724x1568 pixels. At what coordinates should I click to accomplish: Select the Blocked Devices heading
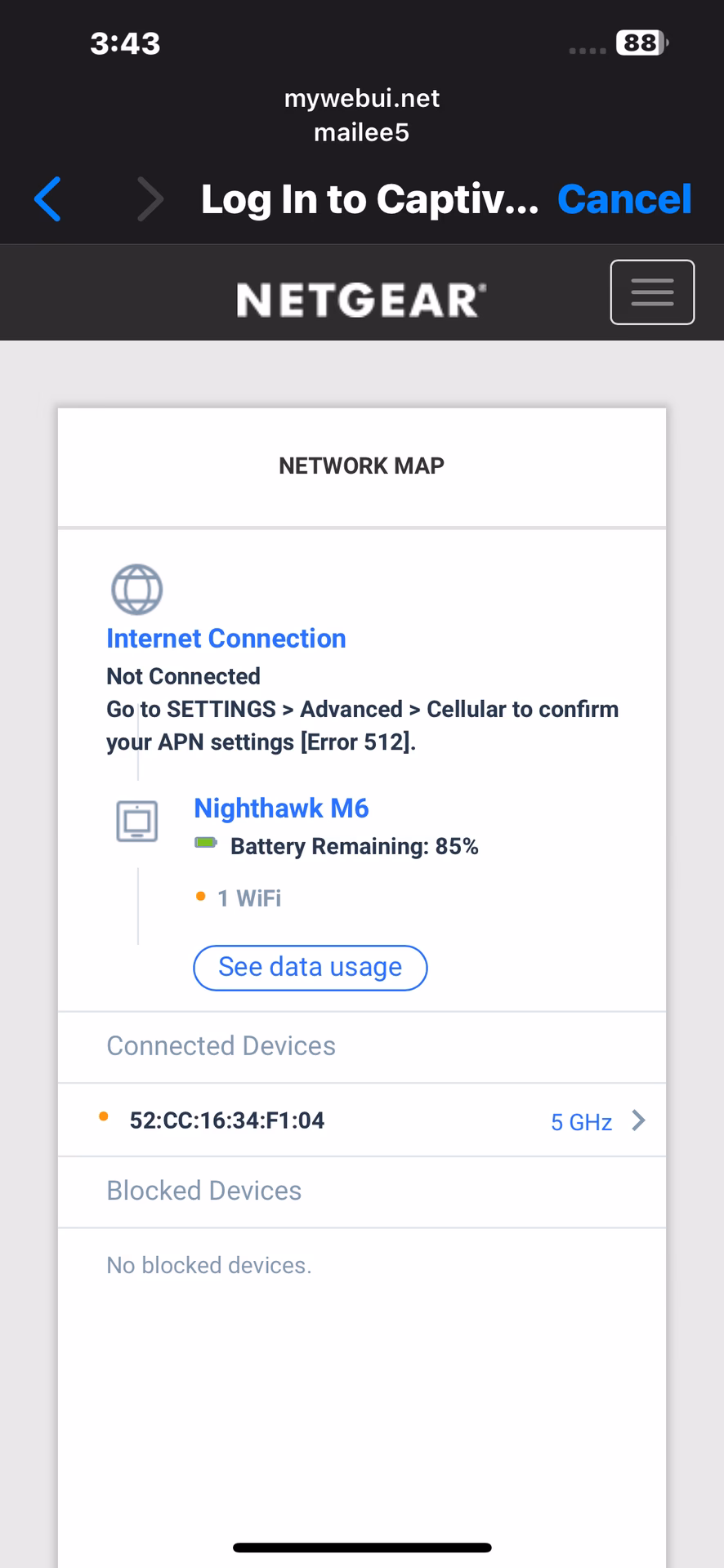(x=203, y=1191)
